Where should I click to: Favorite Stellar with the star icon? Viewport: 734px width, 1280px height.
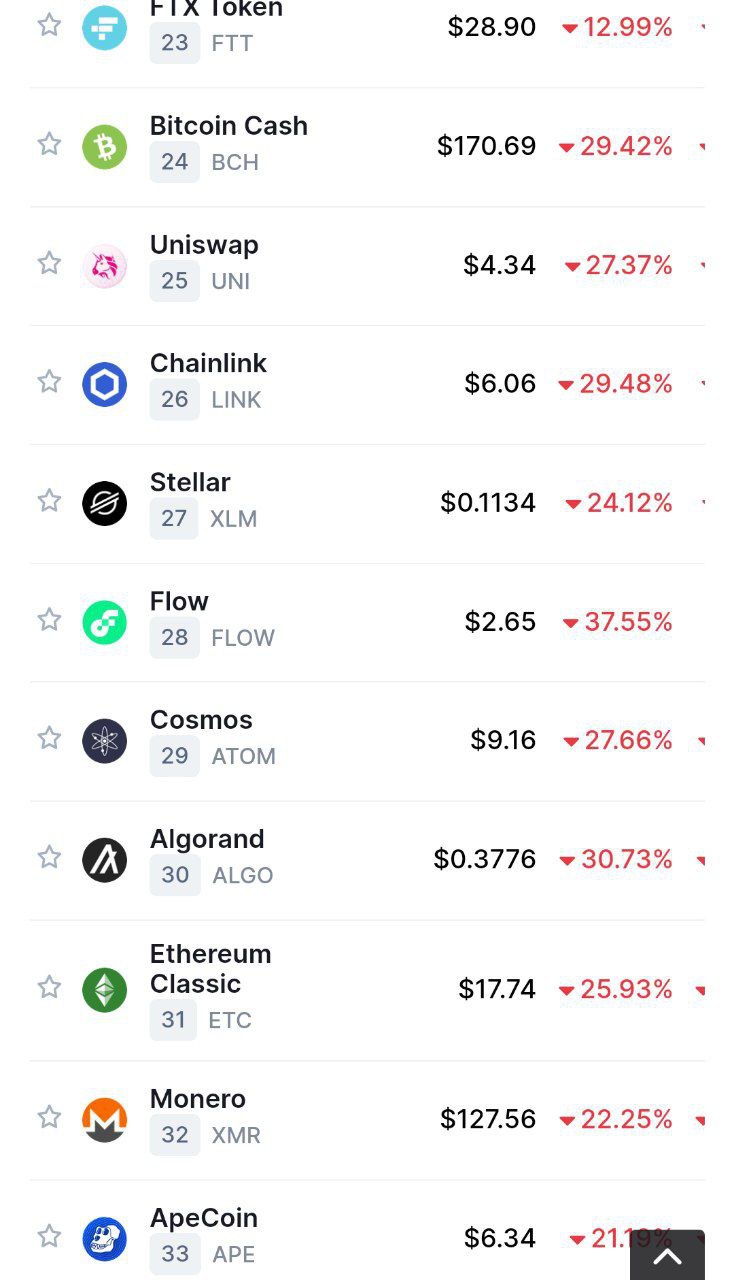(x=49, y=500)
